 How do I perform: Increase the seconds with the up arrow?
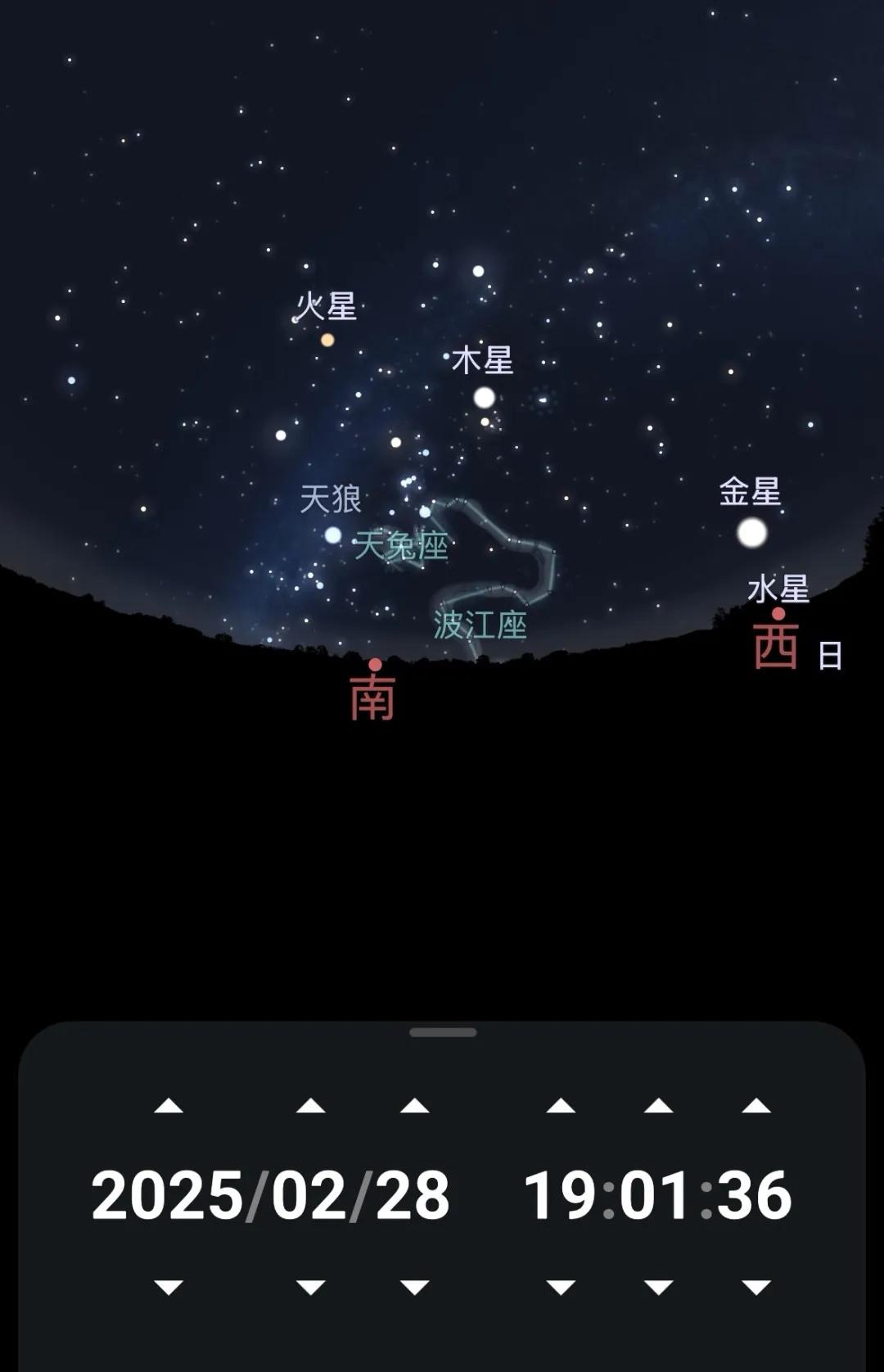tap(756, 1106)
